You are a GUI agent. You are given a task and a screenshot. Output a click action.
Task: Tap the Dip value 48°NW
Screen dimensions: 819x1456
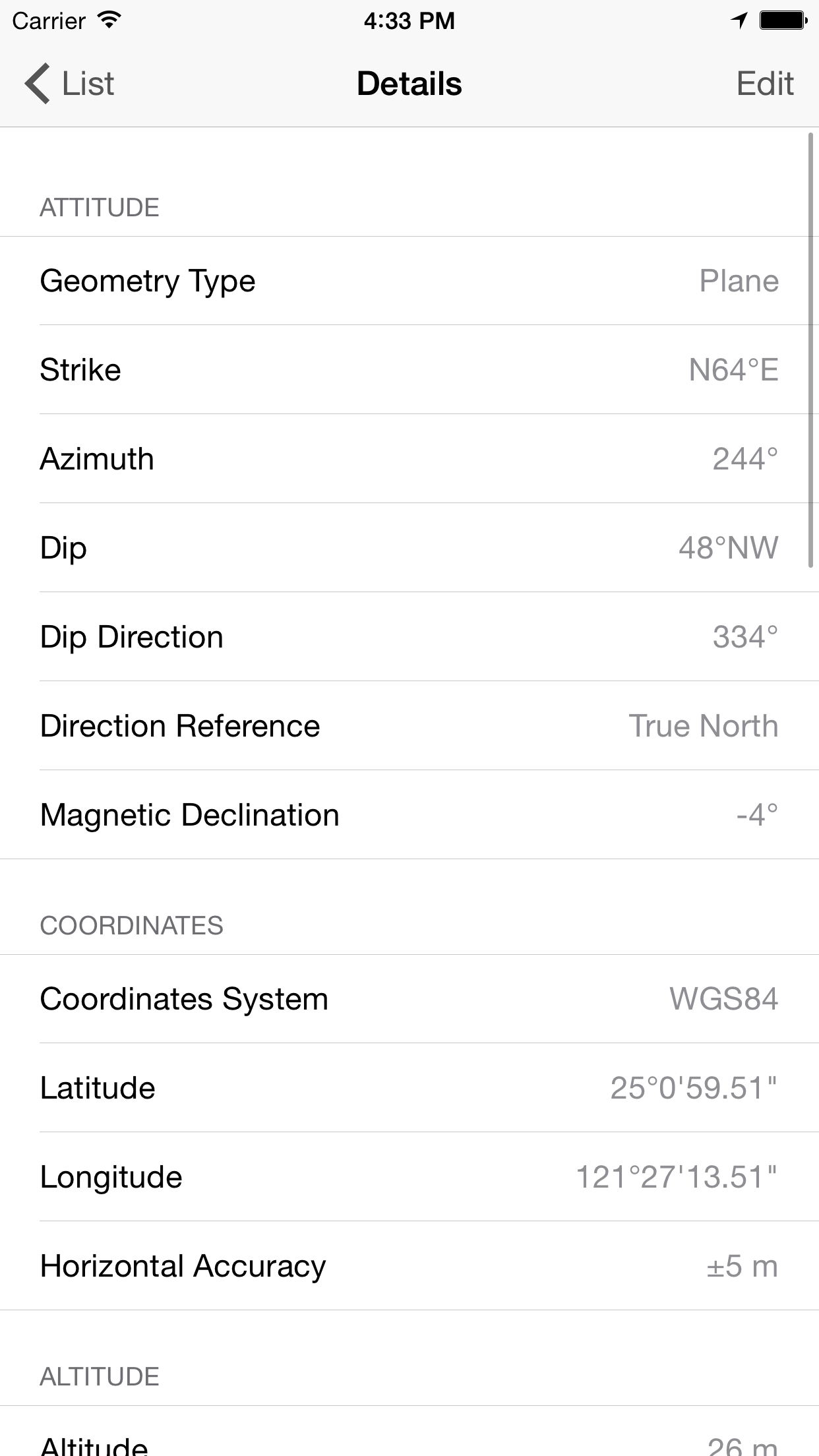click(728, 547)
